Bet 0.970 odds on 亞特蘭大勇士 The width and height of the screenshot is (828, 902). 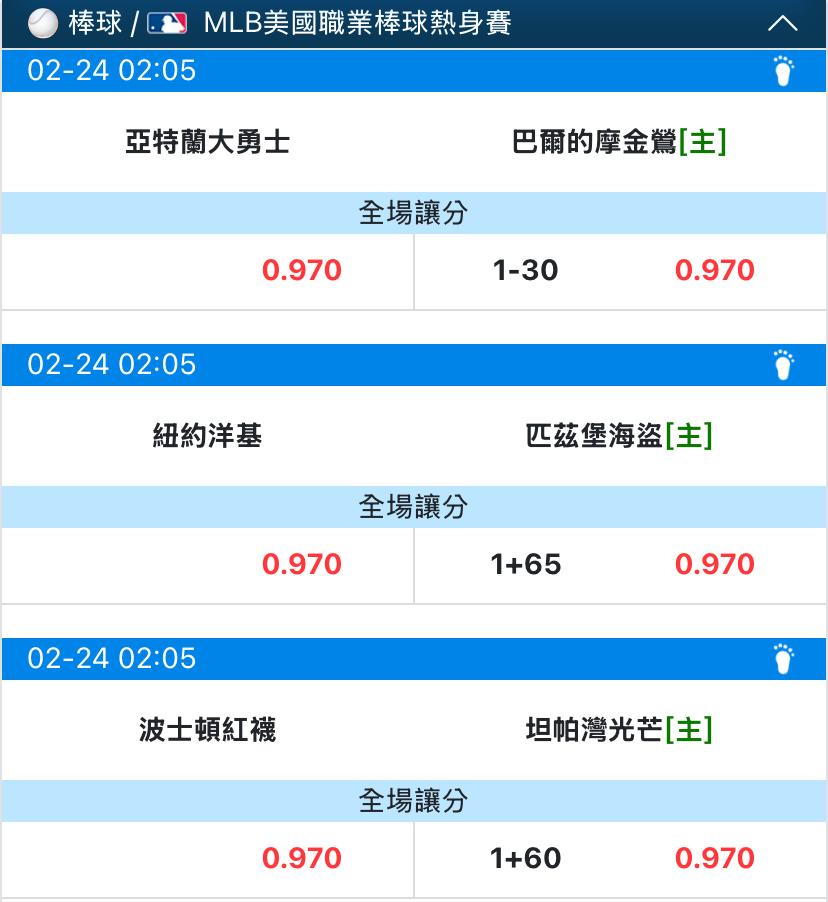(301, 271)
